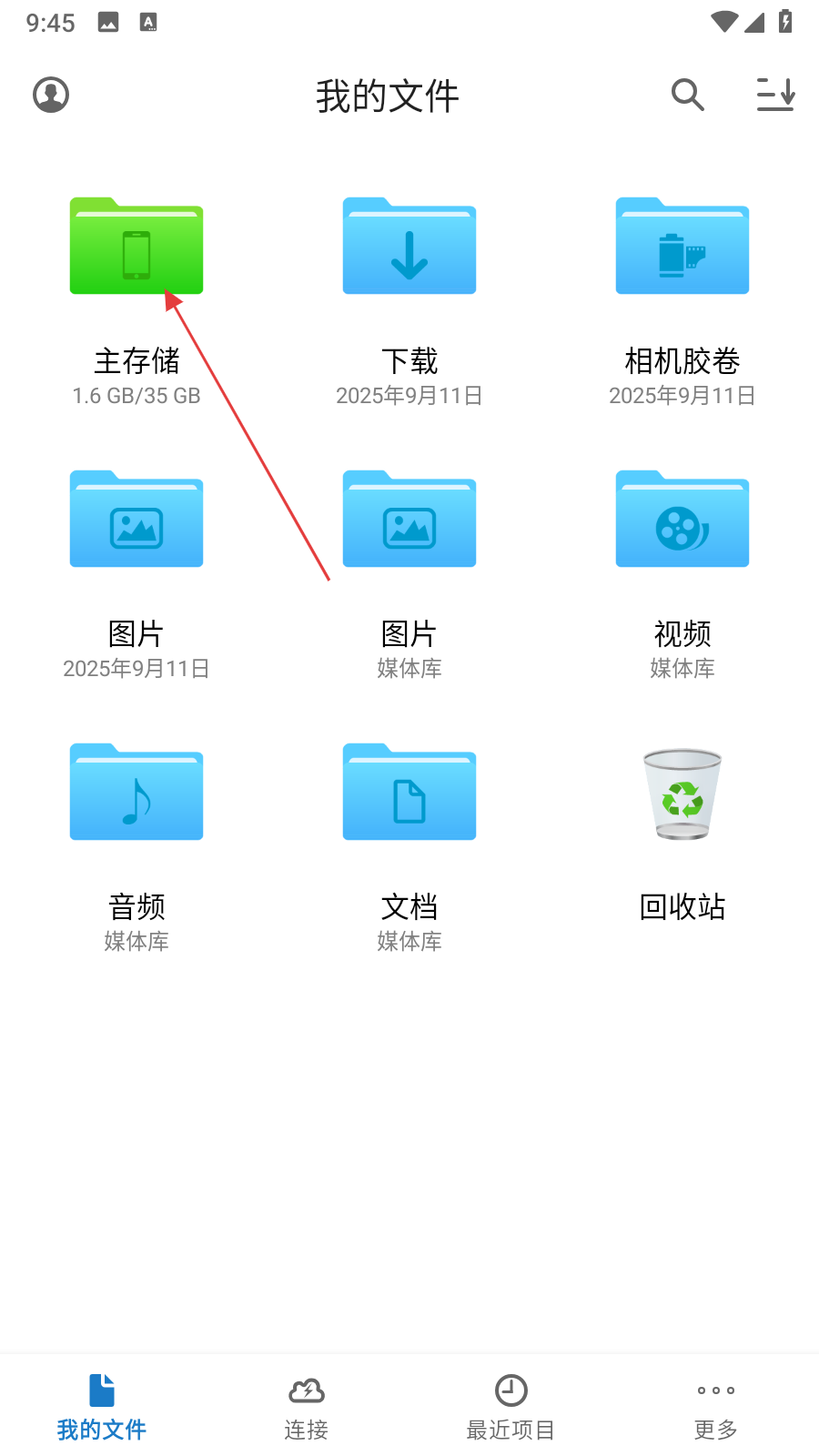Open the 主存储 folder

[x=136, y=248]
